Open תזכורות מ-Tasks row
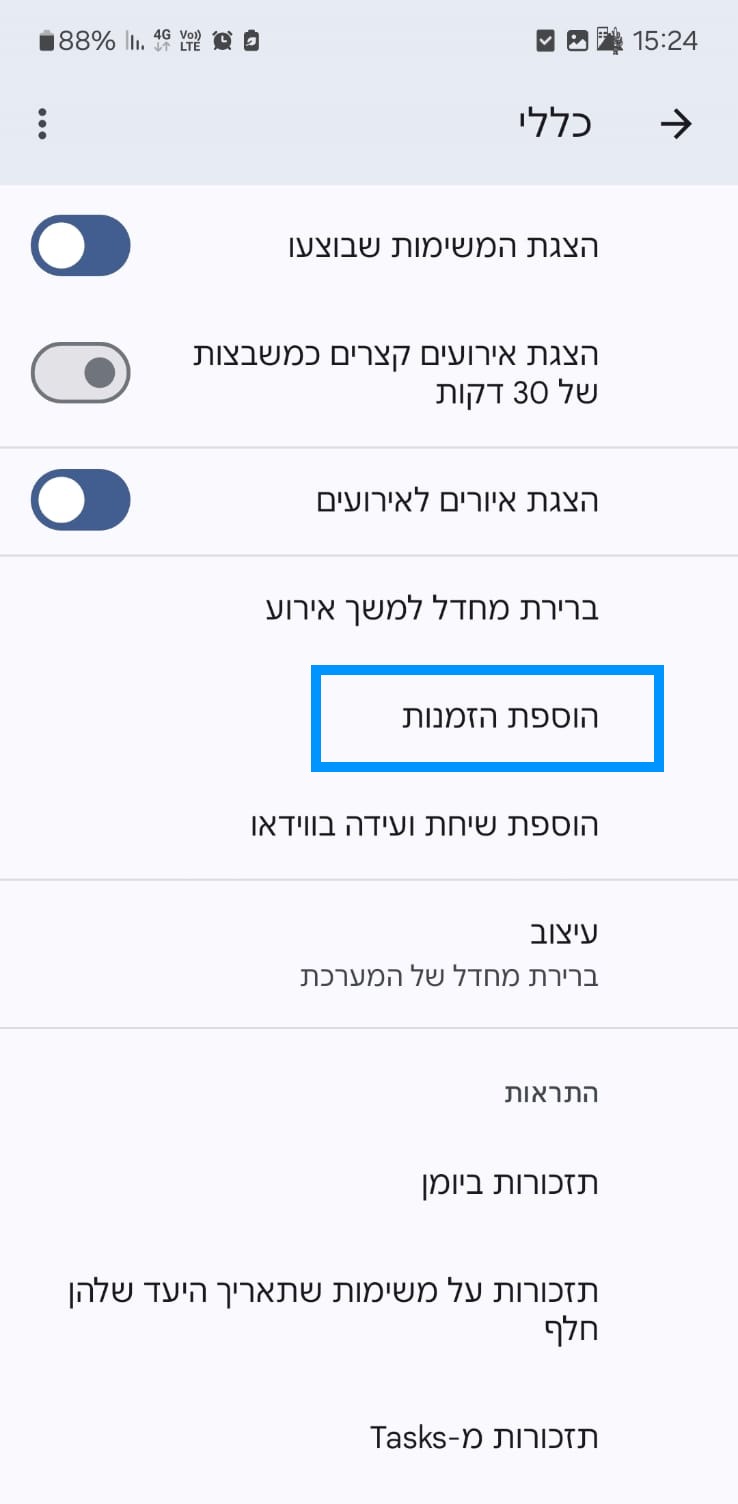This screenshot has height=1504, width=738. point(369,1438)
